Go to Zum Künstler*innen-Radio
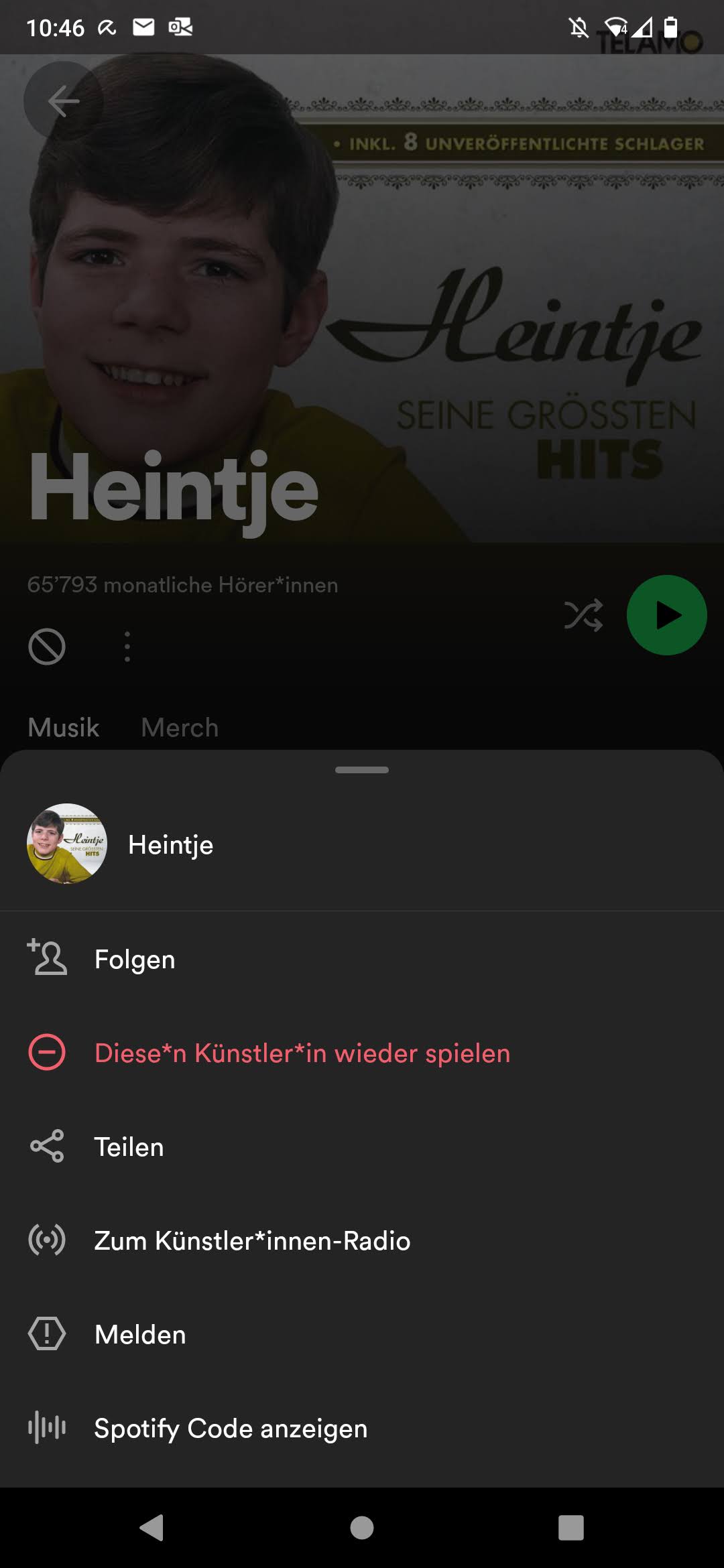 click(251, 1240)
